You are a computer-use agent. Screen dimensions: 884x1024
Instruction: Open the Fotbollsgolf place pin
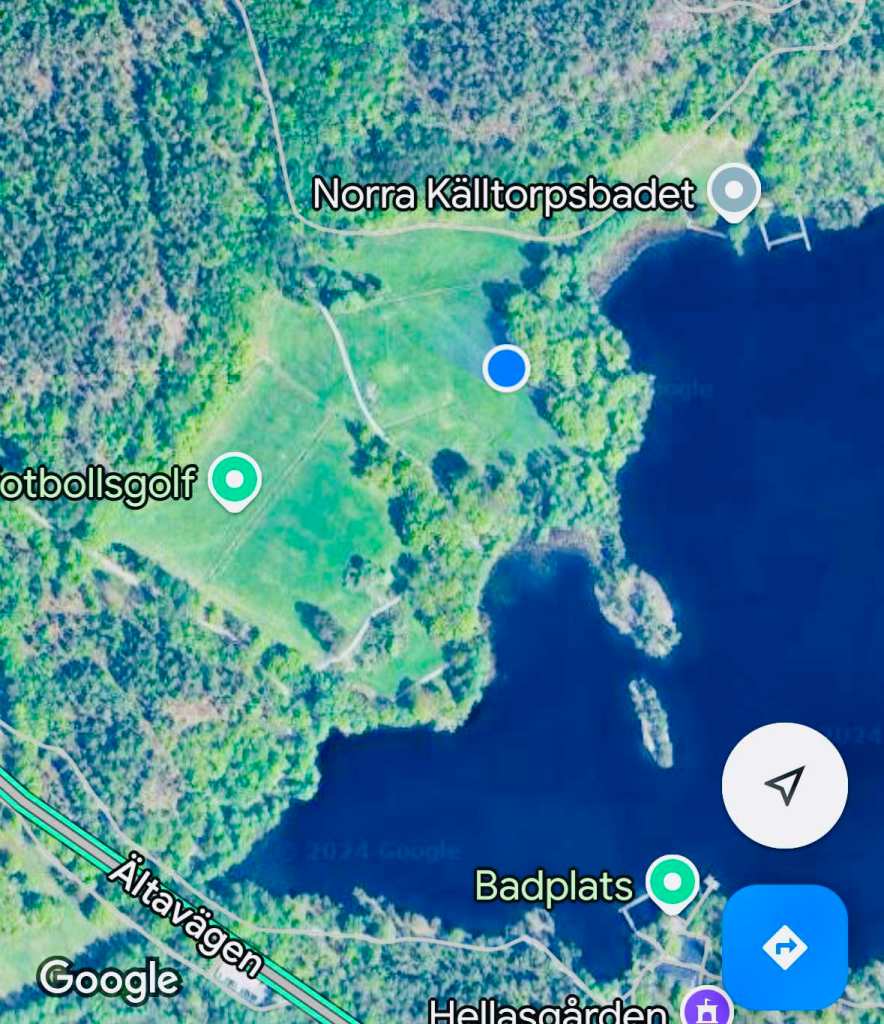235,480
